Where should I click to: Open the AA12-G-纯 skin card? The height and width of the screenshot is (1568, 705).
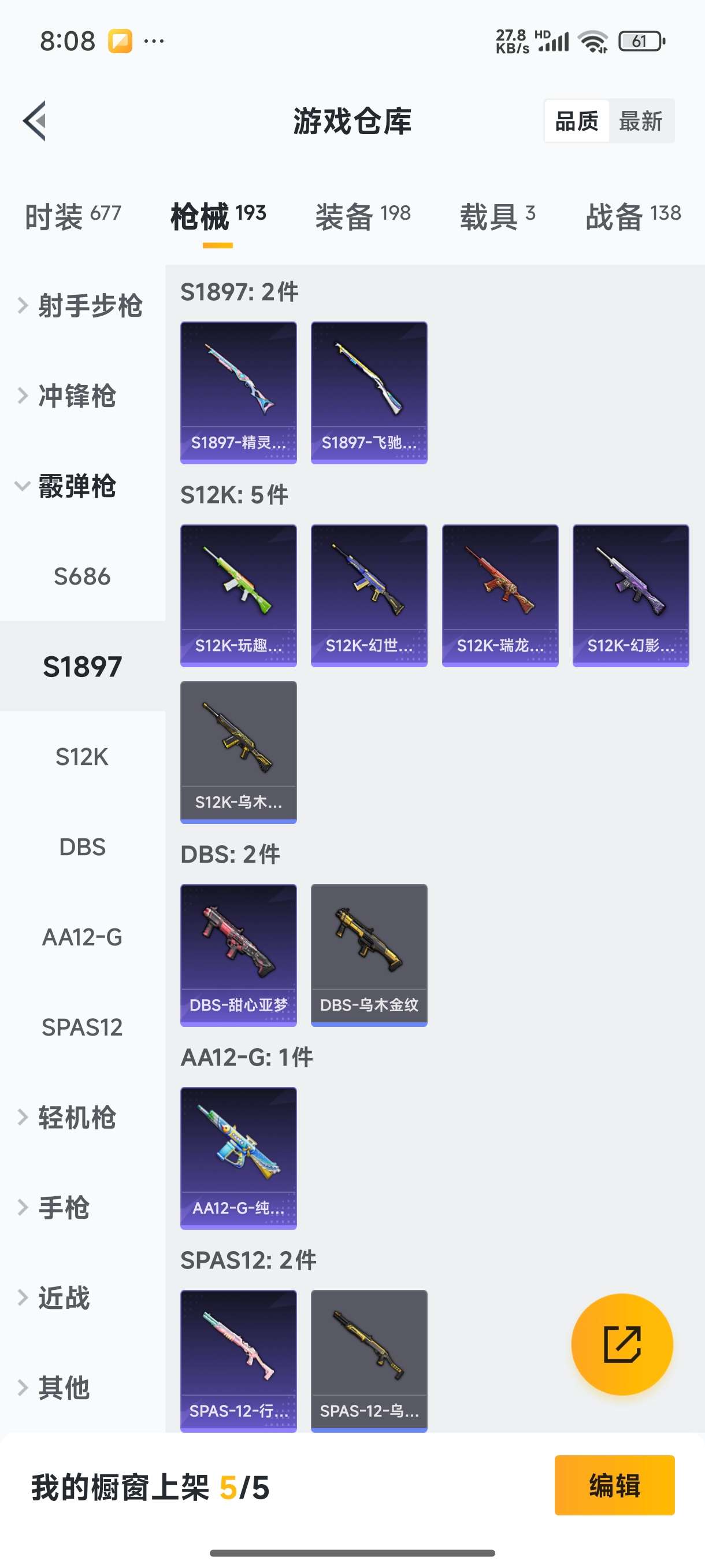pyautogui.click(x=239, y=1157)
